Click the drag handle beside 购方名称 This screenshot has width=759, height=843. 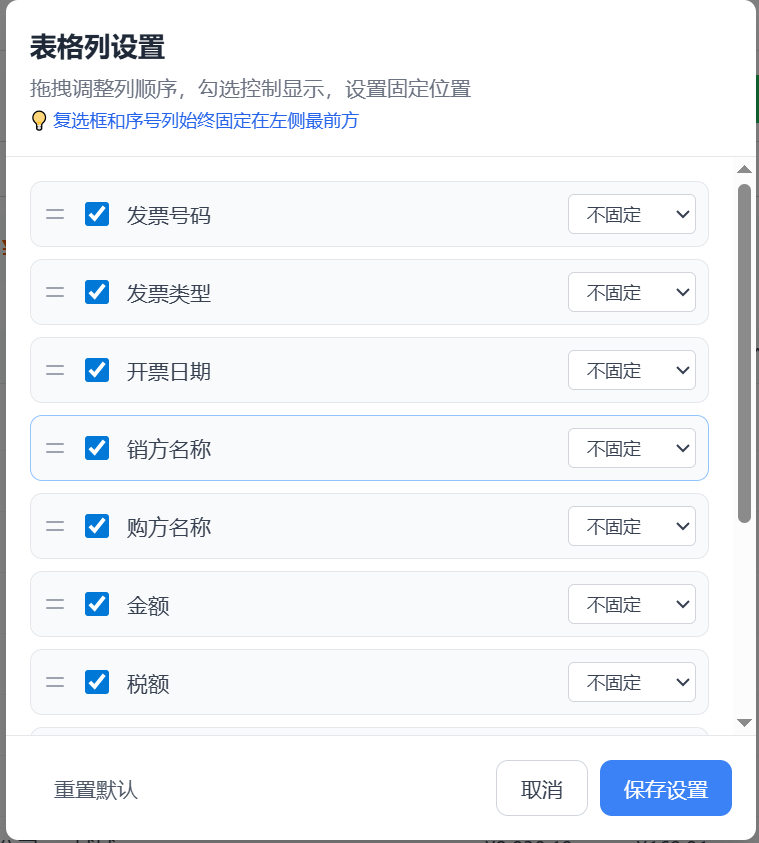coord(55,526)
